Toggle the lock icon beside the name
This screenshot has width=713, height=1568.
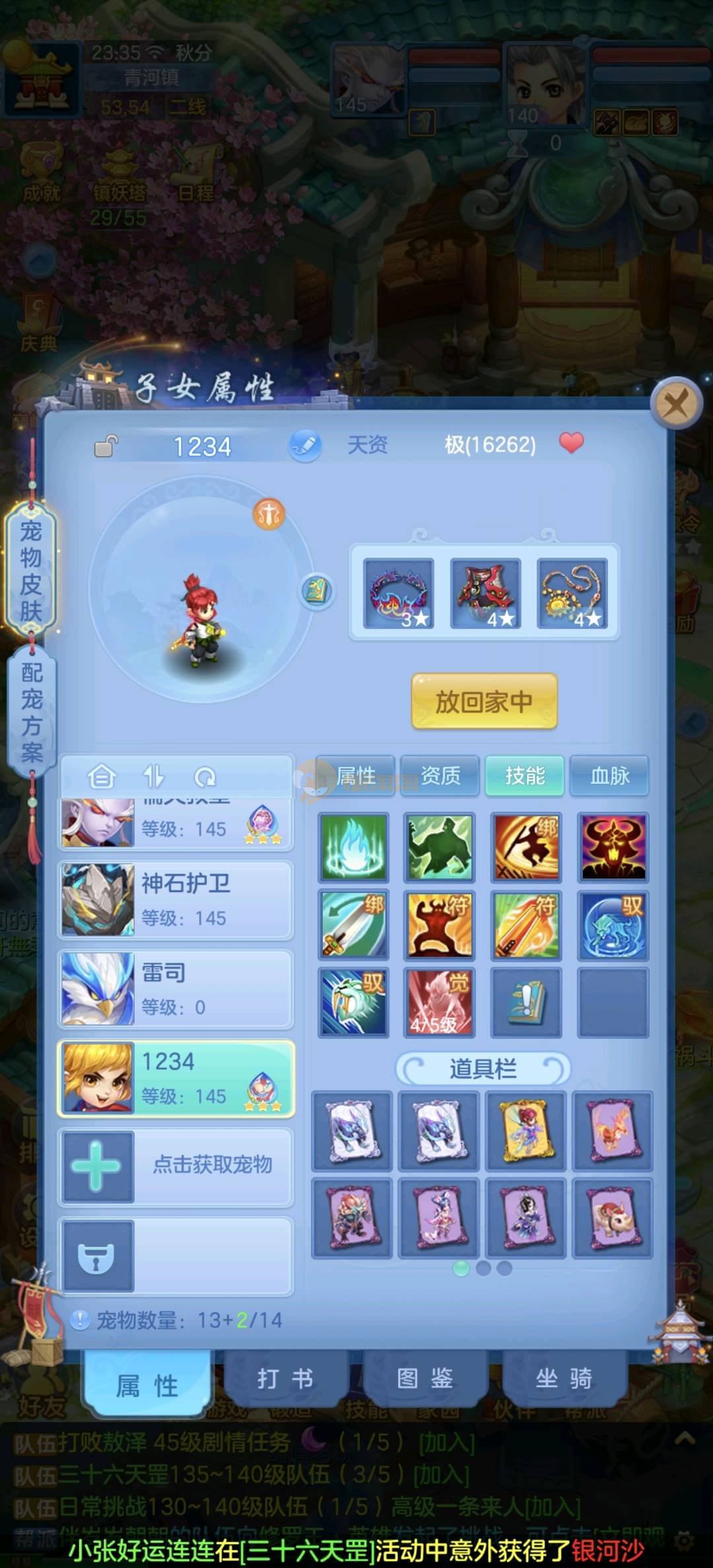[106, 446]
